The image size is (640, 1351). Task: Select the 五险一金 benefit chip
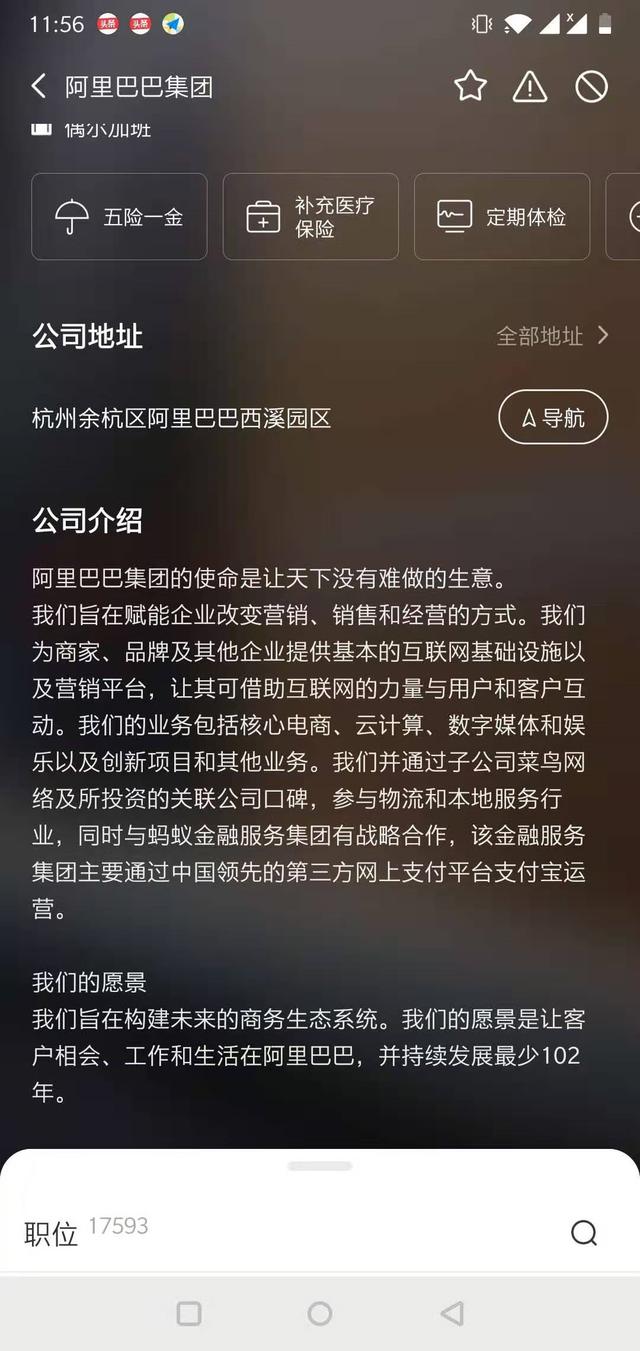coord(119,217)
